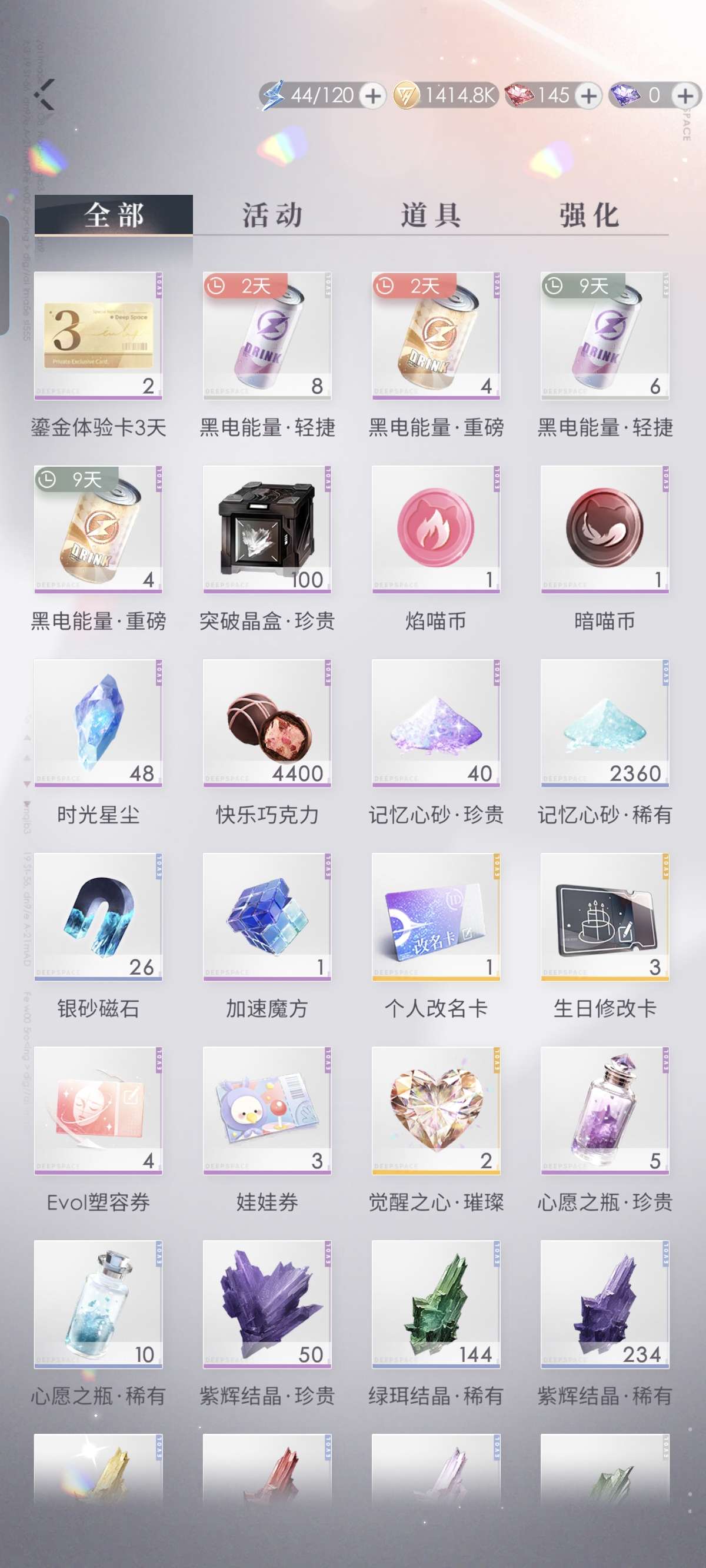
Task: Switch to the 强化 tab
Action: (588, 215)
